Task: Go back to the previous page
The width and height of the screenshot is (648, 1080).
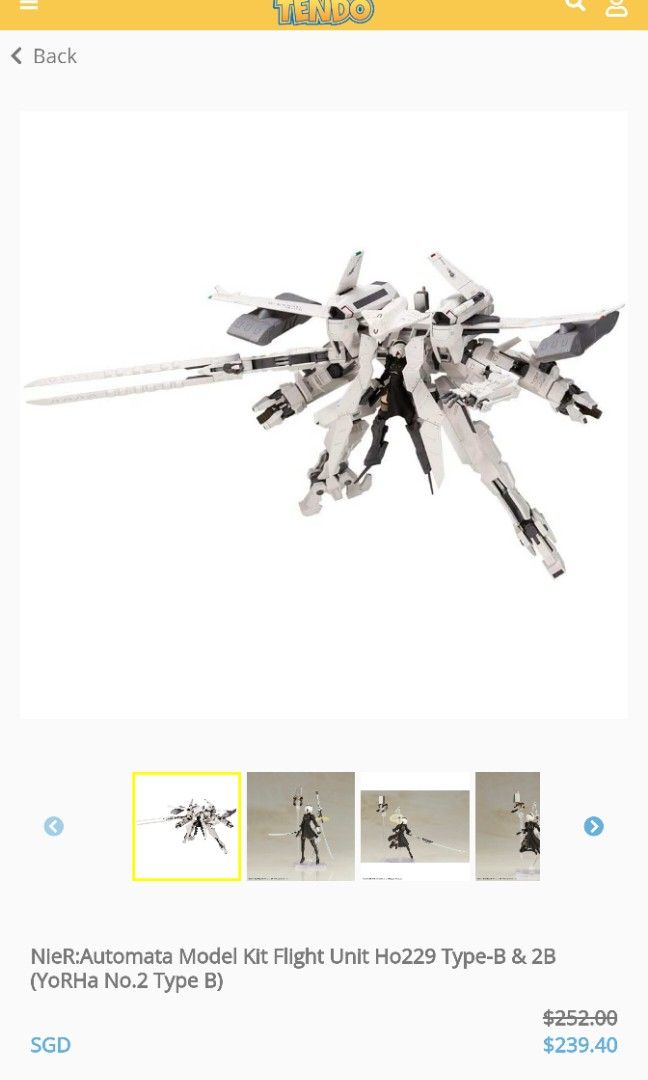Action: click(x=44, y=56)
